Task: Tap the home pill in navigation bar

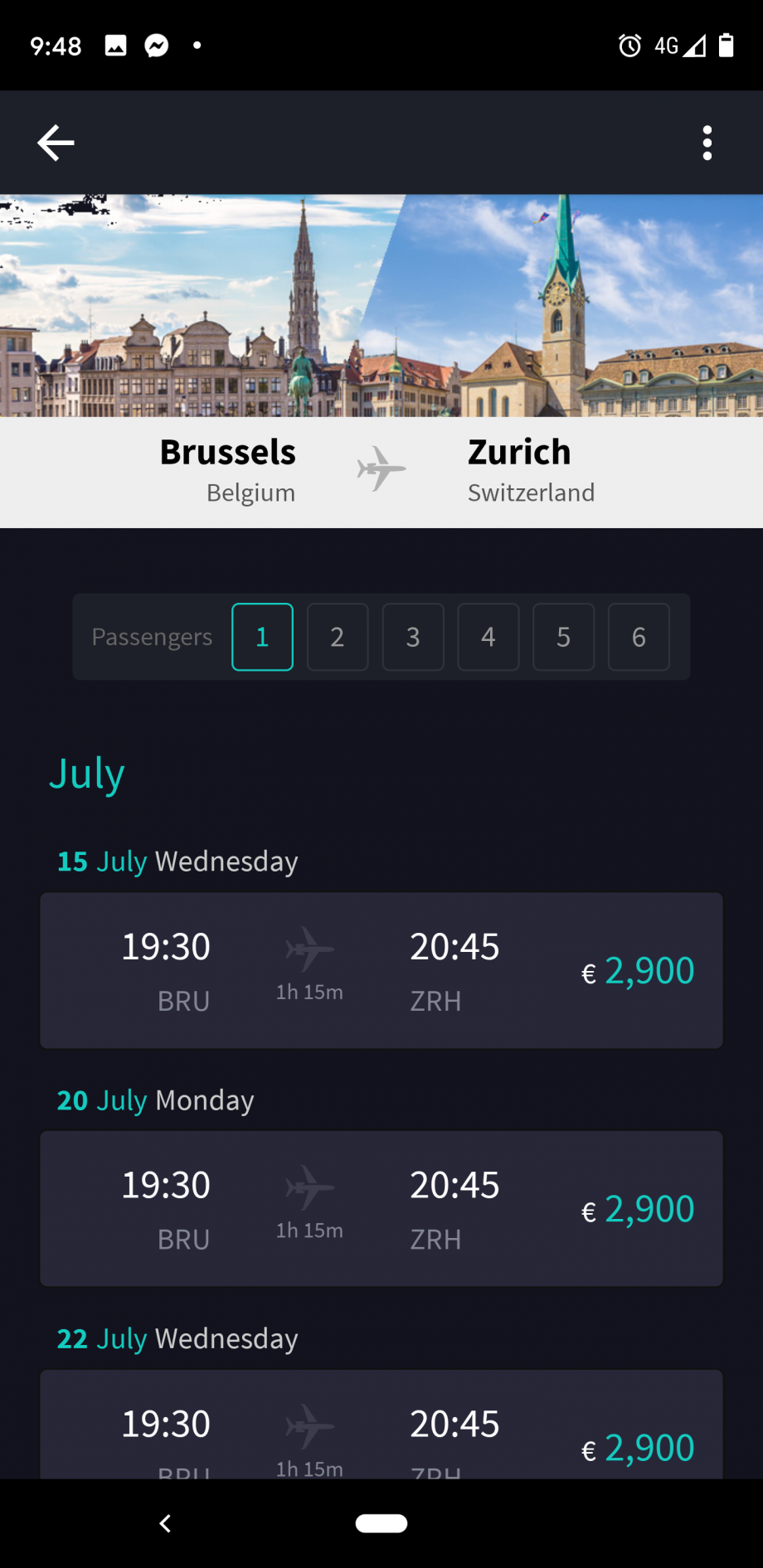Action: pyautogui.click(x=381, y=1523)
